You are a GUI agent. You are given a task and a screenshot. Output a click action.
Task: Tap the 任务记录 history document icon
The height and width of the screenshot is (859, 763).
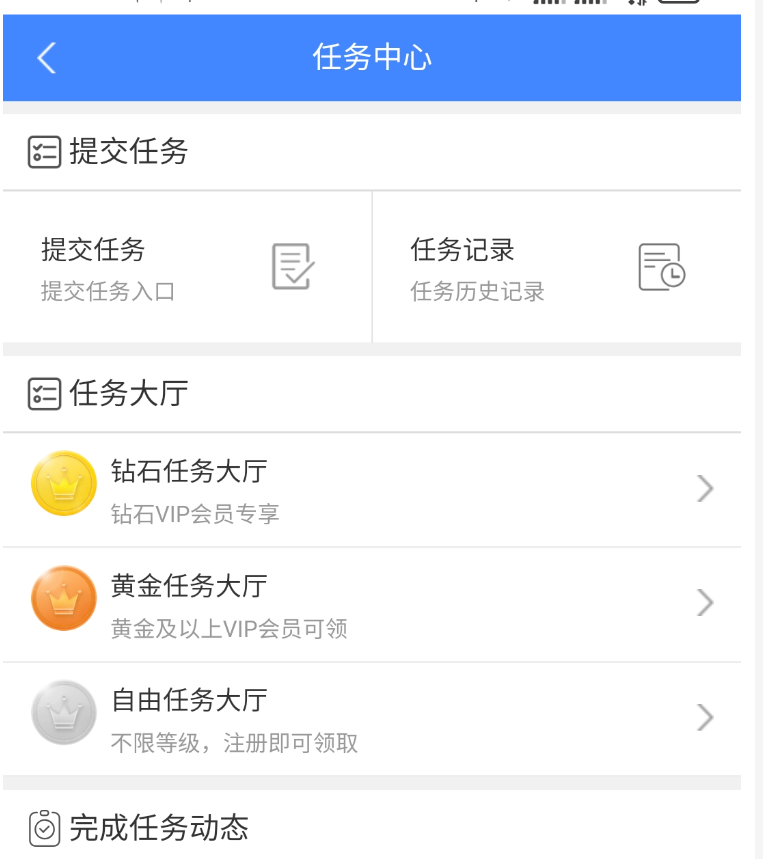(660, 266)
